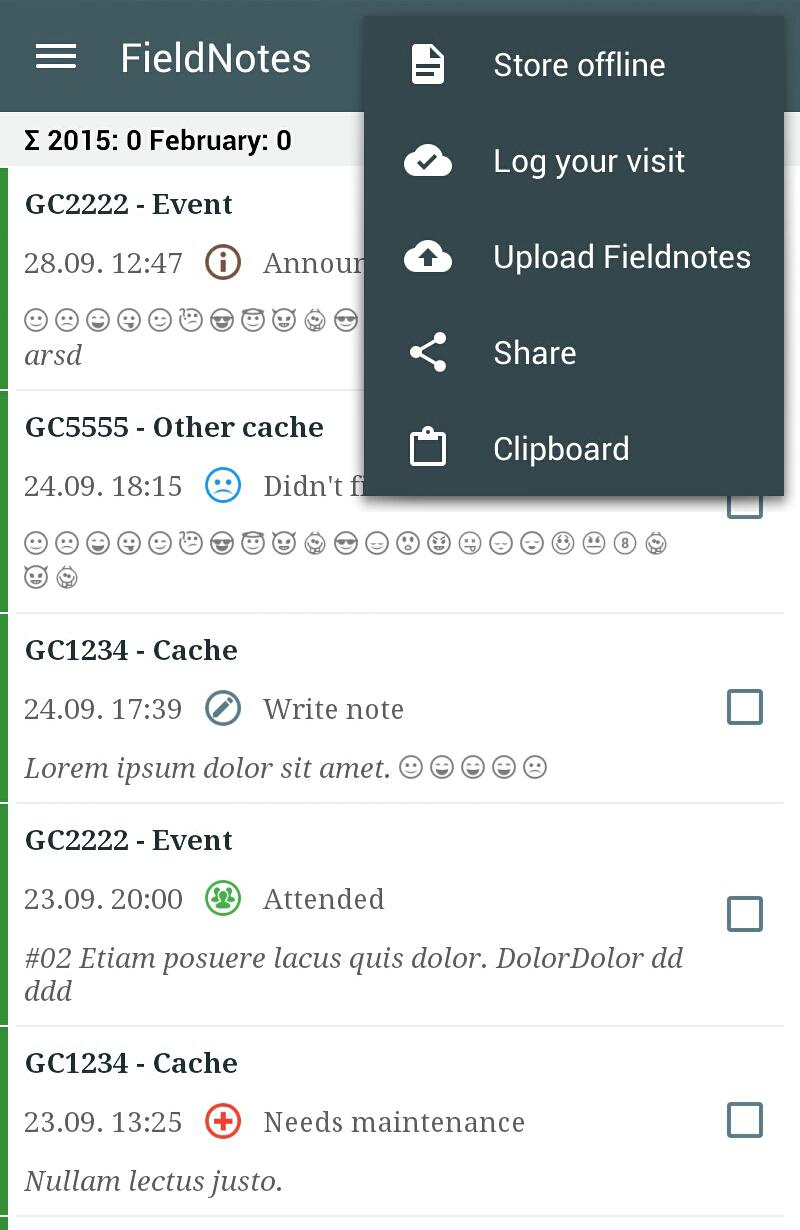Tap the red Needs maintenance icon
The height and width of the screenshot is (1230, 800).
pos(223,1122)
